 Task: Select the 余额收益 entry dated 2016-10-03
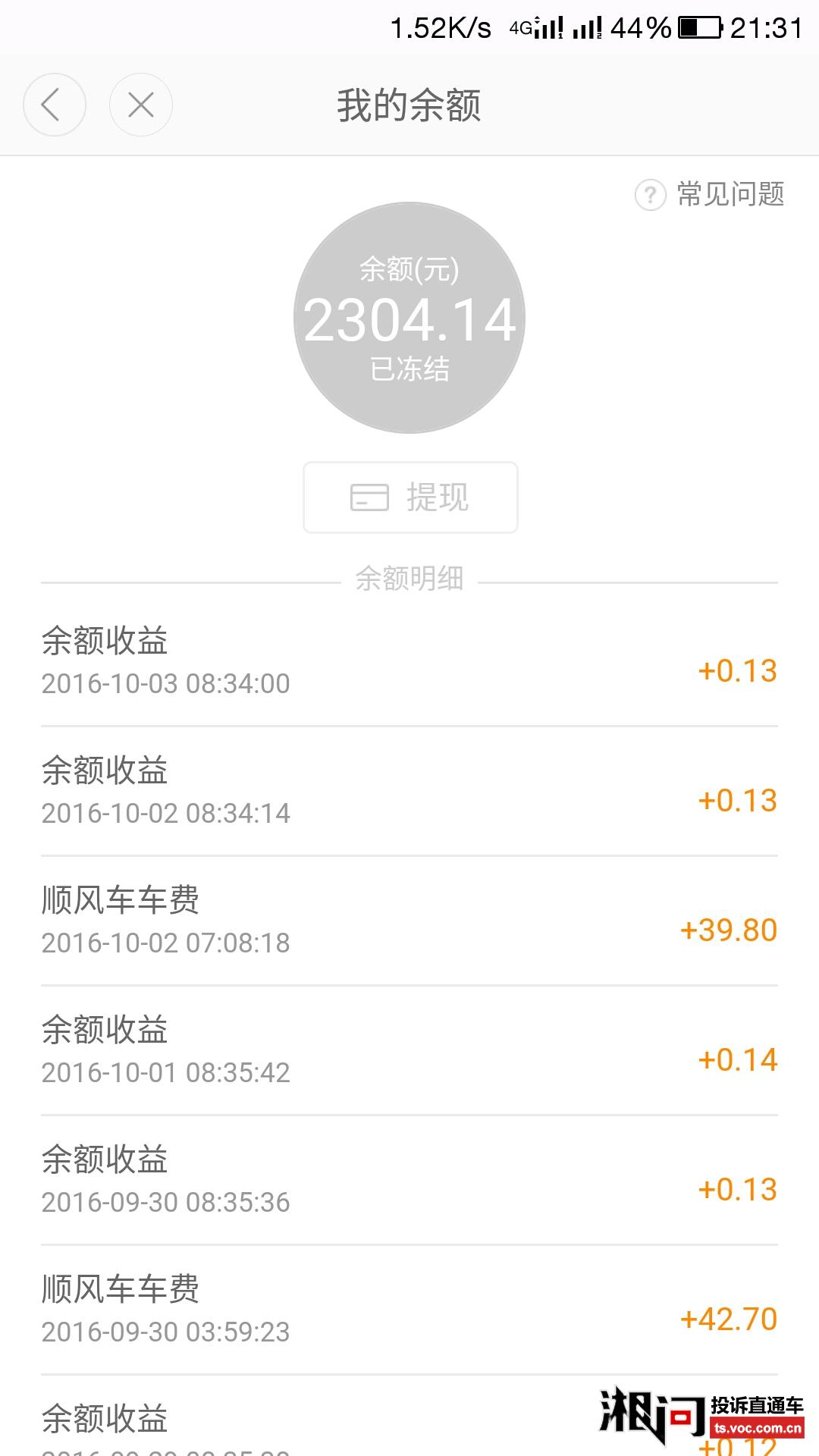tap(409, 661)
